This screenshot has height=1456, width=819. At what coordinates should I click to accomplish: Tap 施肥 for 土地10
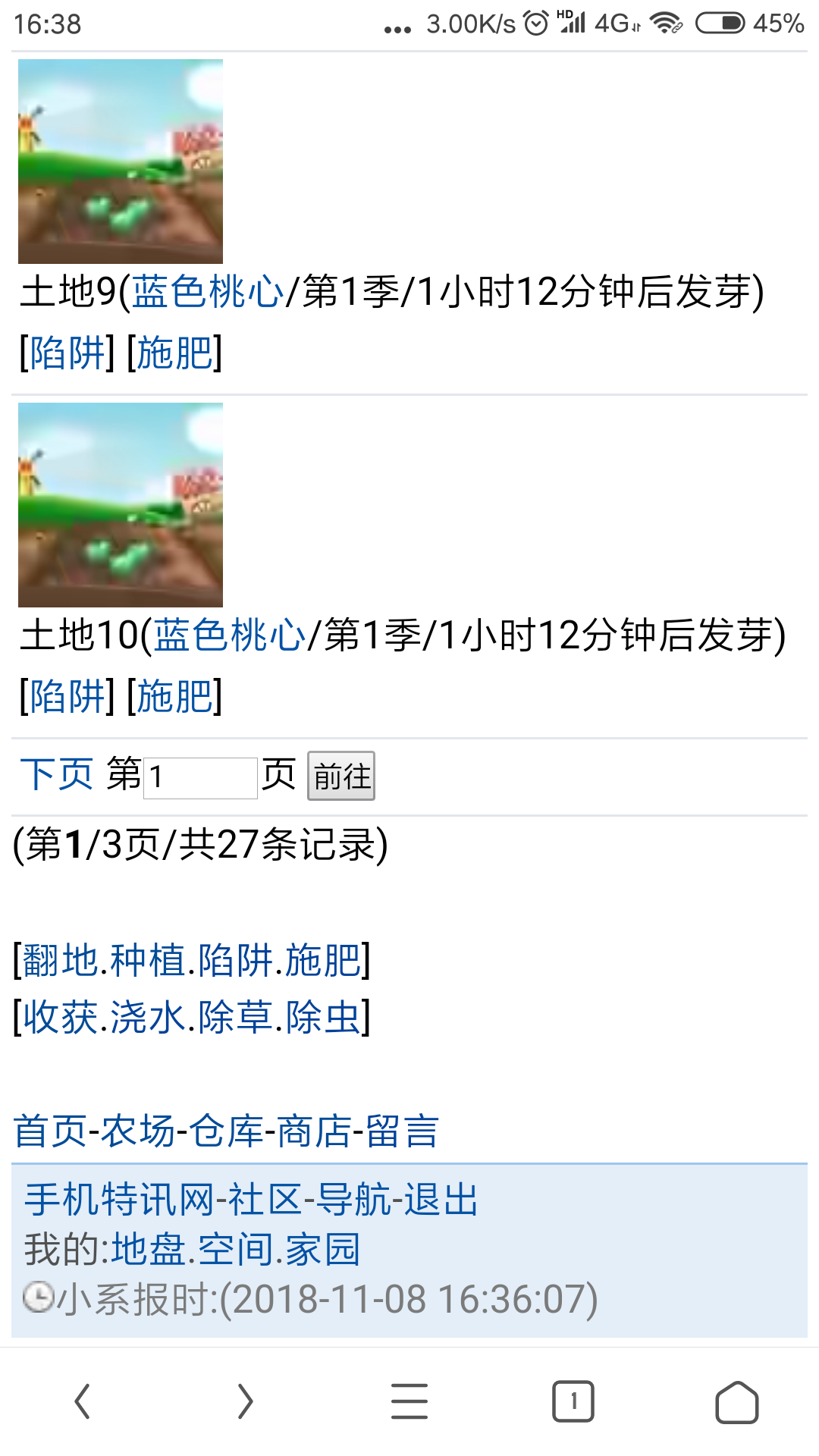(174, 696)
